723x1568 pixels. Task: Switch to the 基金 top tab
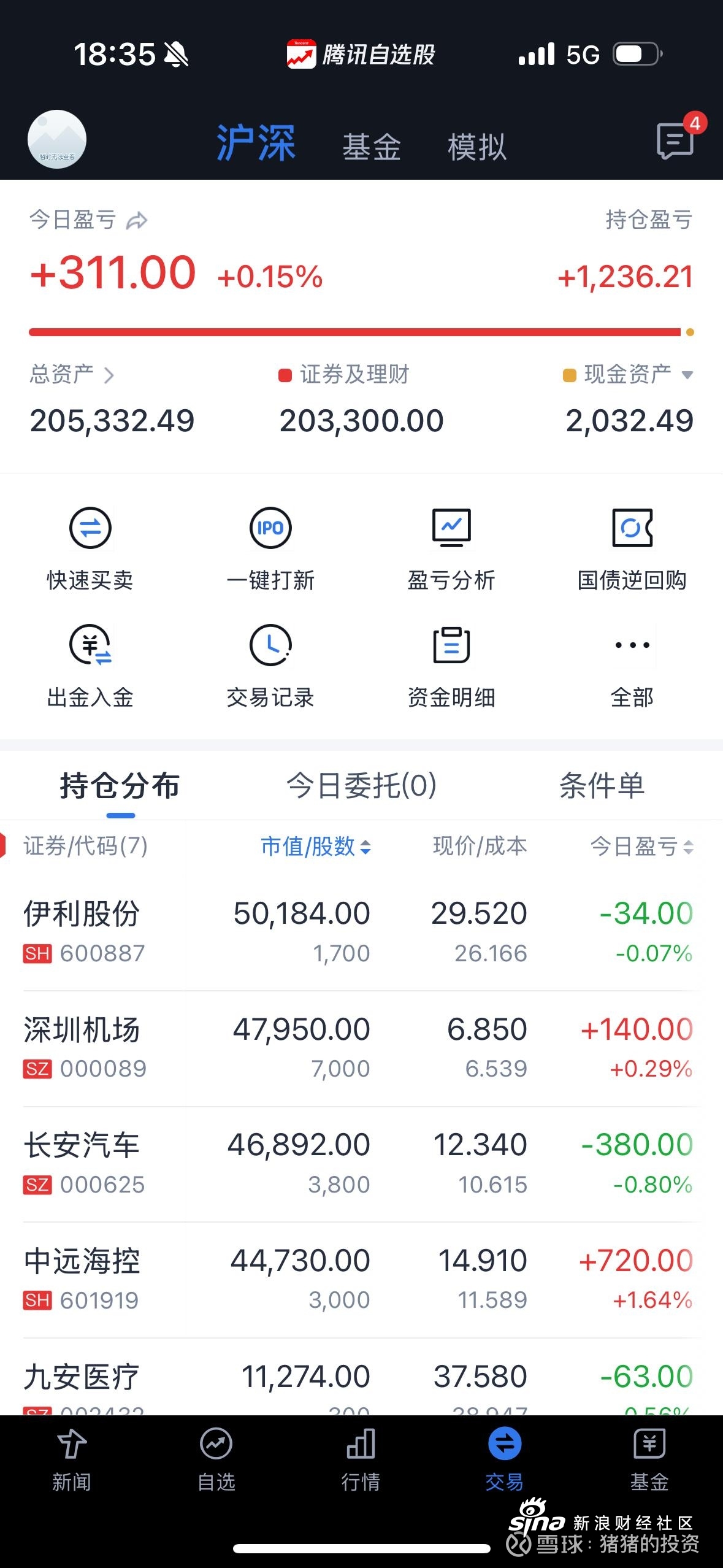point(372,147)
